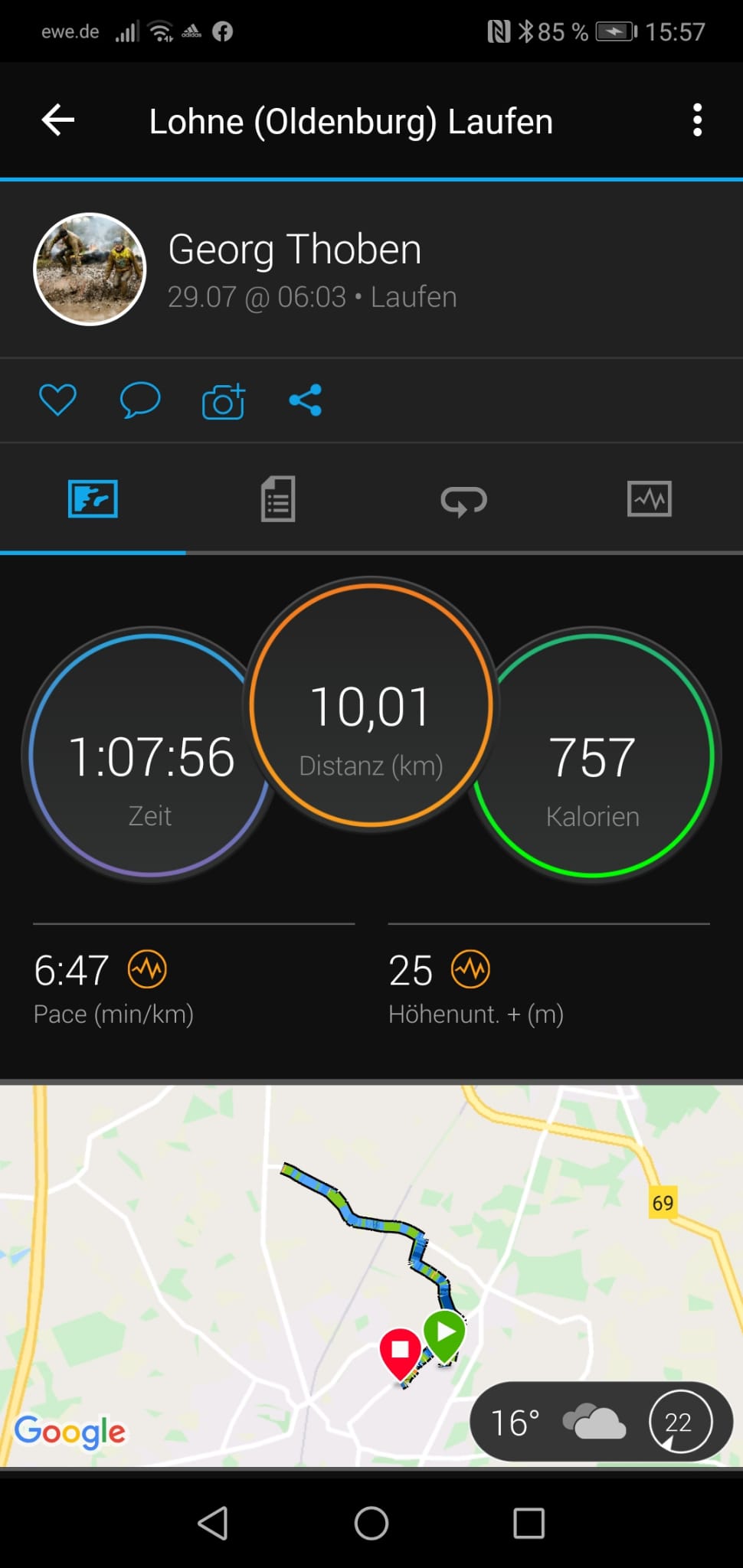Like this running activity with the heart
Screen dimensions: 743x1568
(x=57, y=400)
